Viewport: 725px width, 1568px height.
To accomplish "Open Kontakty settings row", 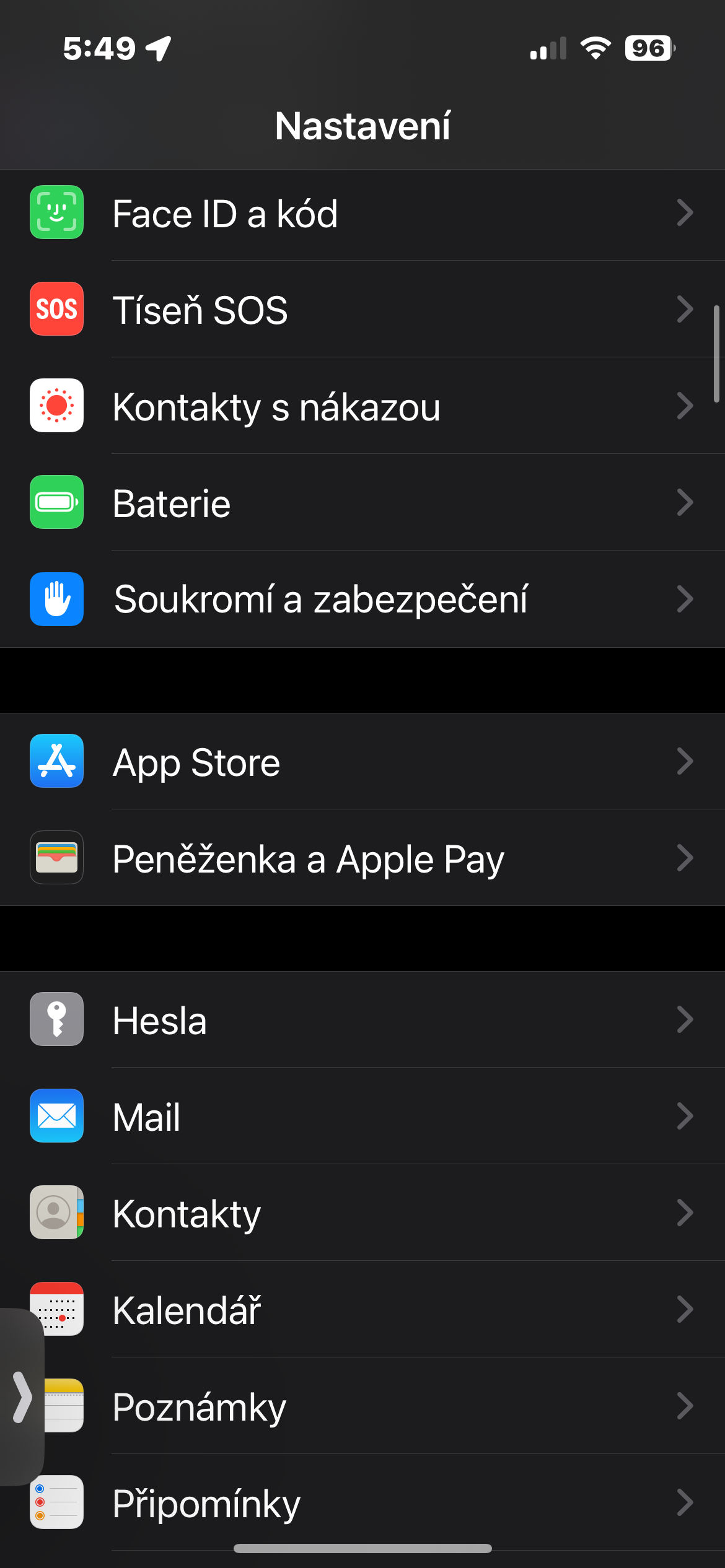I will click(362, 1213).
